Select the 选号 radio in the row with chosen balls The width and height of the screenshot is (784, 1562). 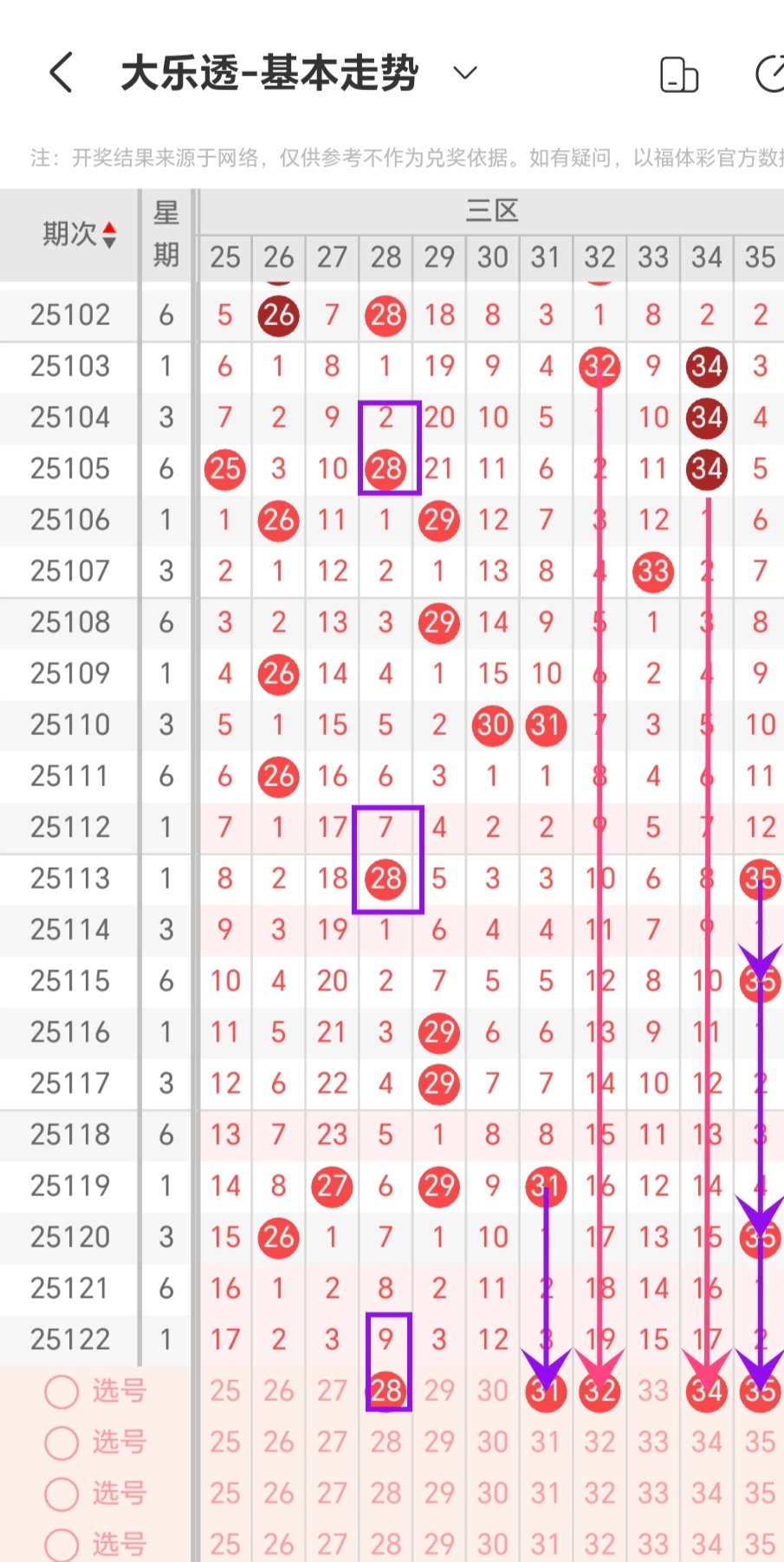62,1391
